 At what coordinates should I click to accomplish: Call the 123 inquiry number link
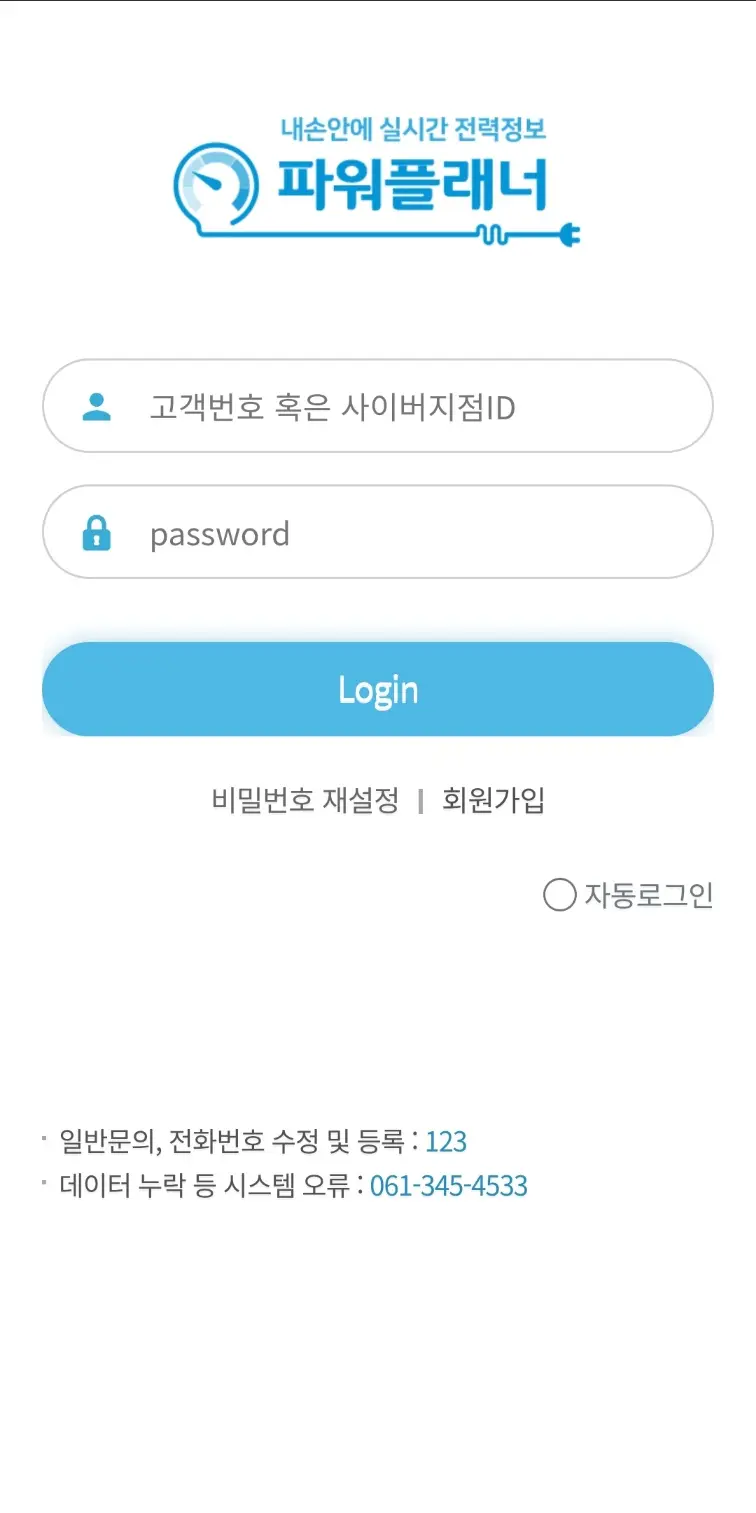tap(447, 1141)
